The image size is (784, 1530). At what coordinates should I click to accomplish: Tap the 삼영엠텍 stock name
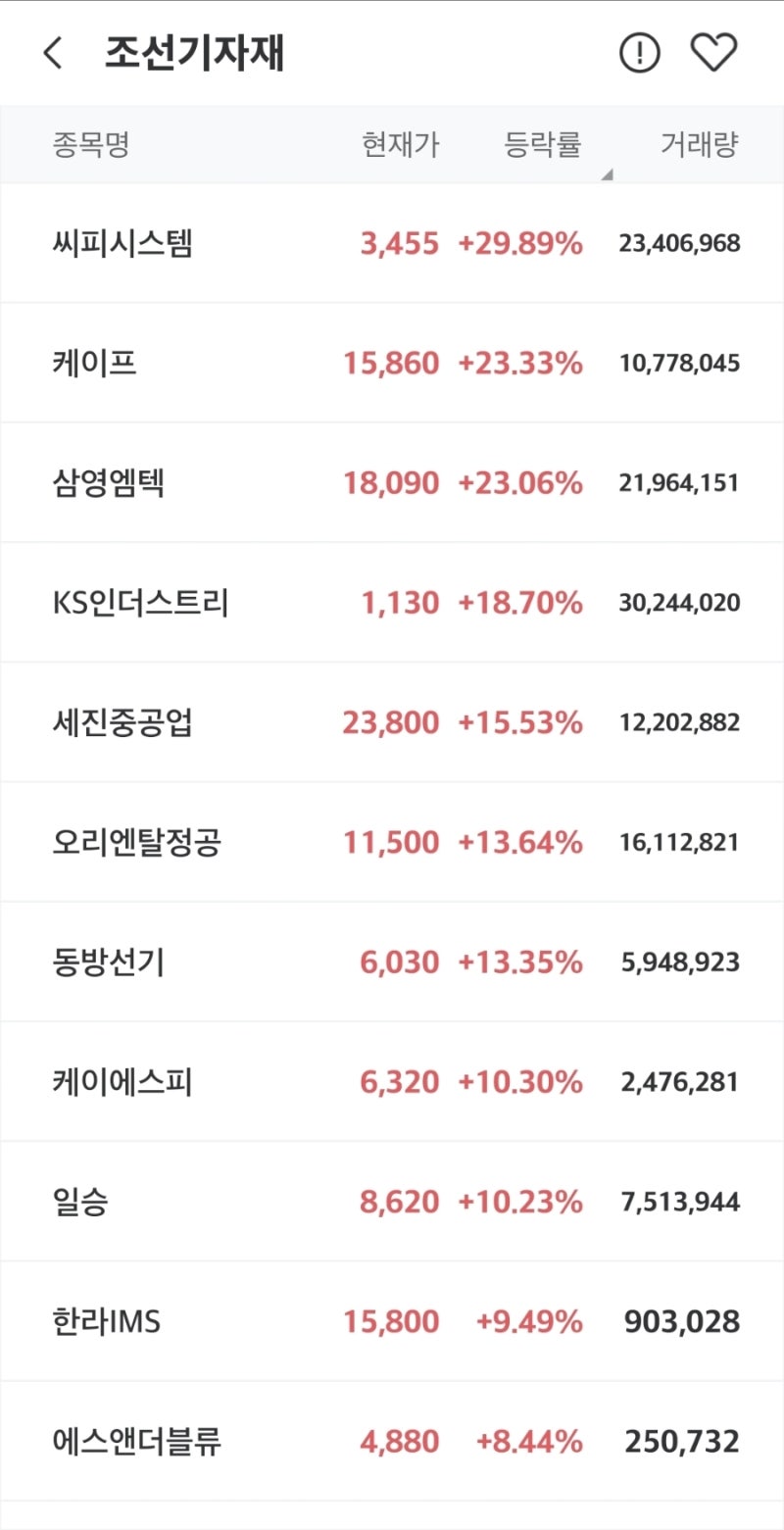(x=108, y=481)
